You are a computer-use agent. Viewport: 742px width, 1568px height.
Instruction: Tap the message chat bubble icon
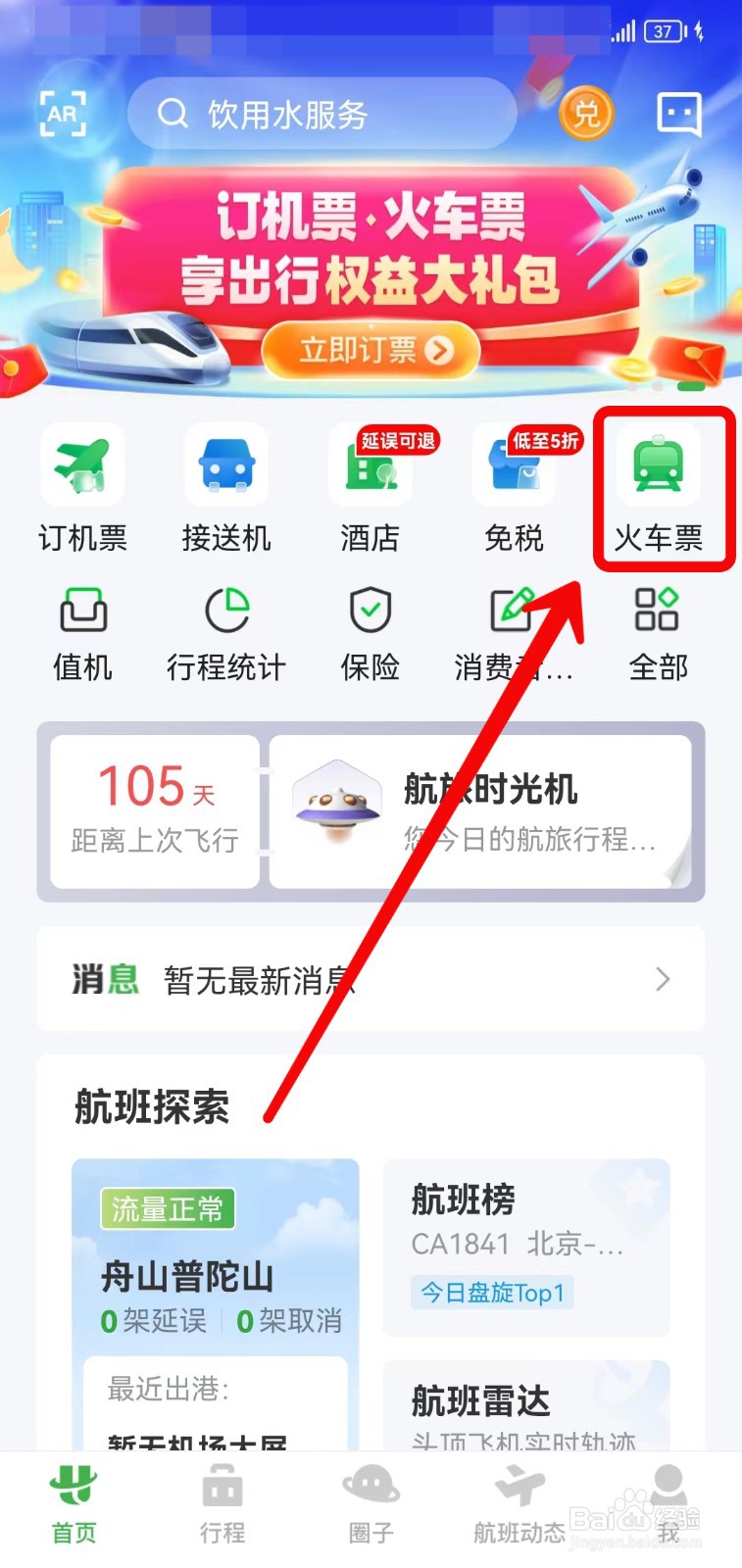(x=677, y=113)
